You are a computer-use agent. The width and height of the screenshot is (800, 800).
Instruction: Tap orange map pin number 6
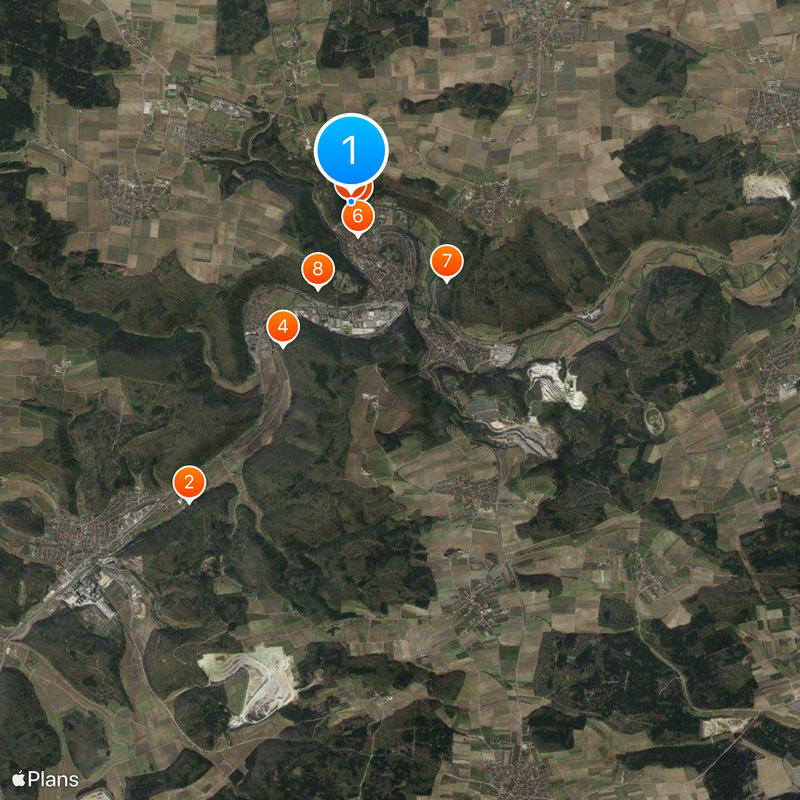[x=358, y=215]
